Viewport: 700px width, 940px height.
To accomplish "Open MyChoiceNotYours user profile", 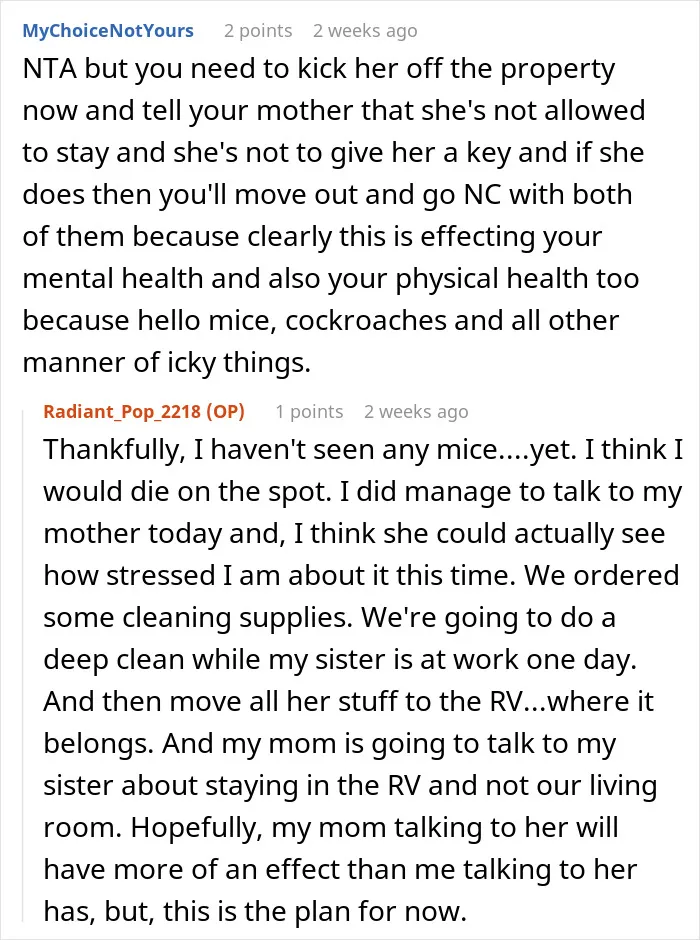I will [108, 31].
